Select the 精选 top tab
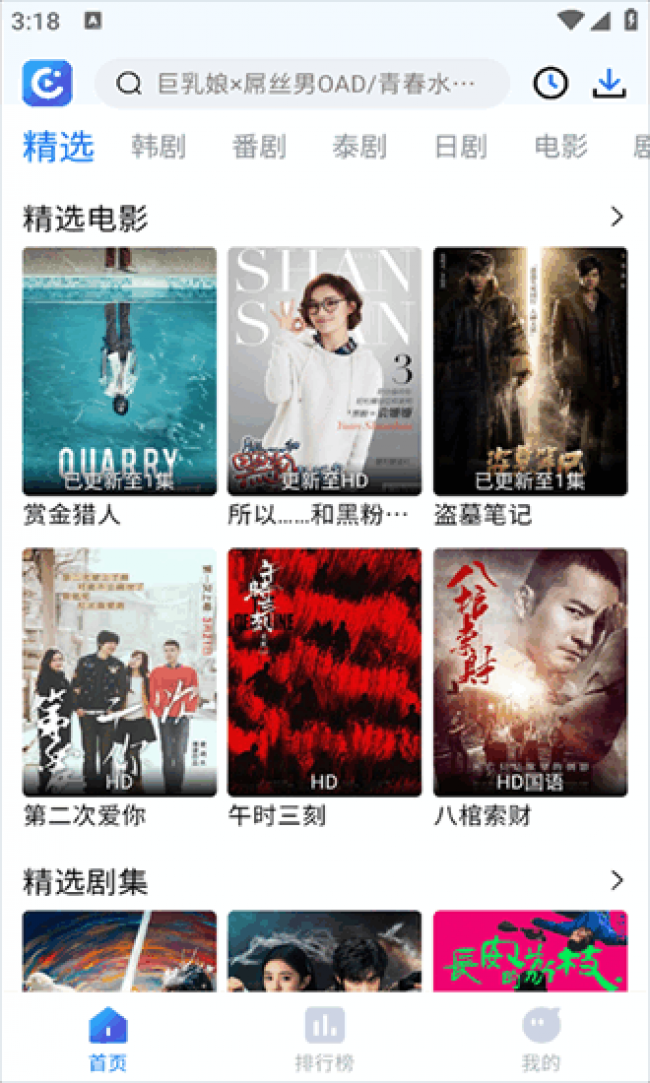Viewport: 650px width, 1083px height. pos(58,147)
